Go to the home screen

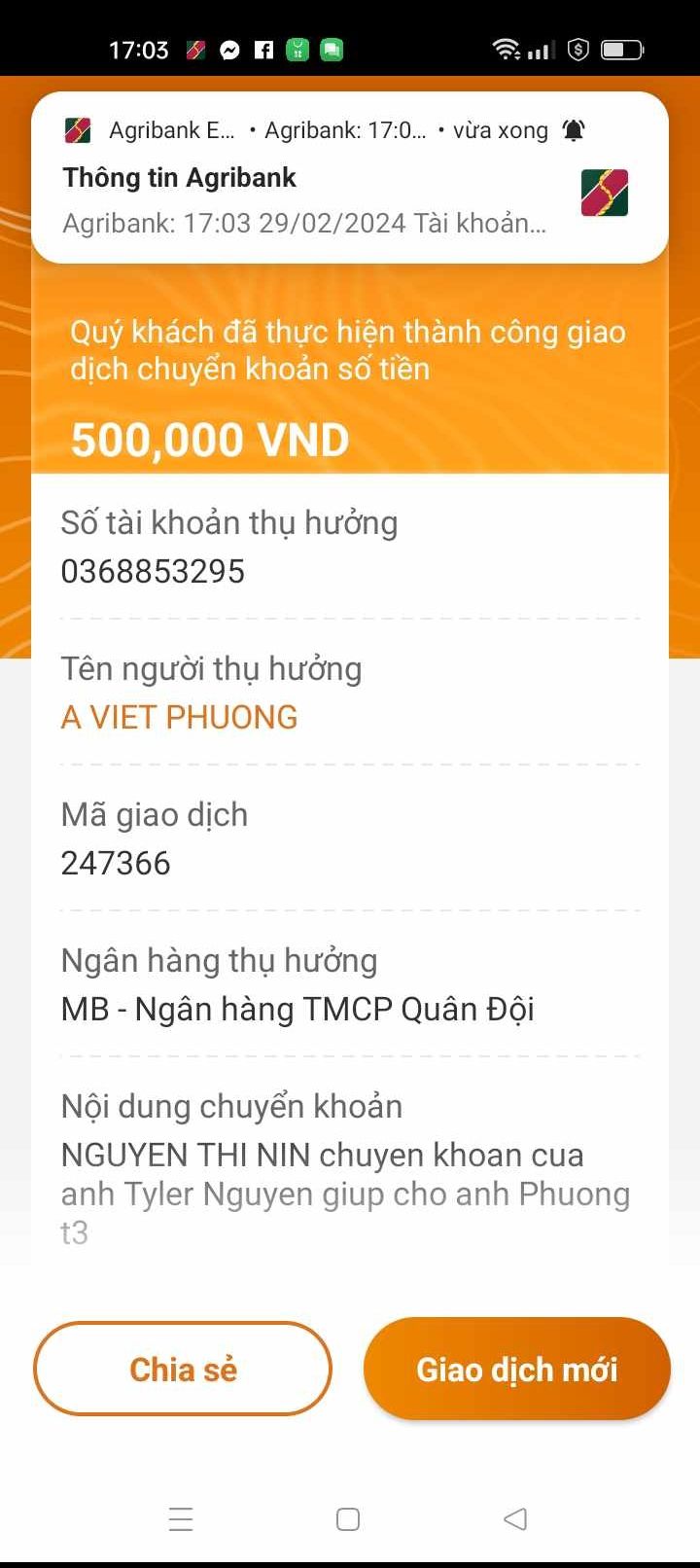tap(348, 1518)
